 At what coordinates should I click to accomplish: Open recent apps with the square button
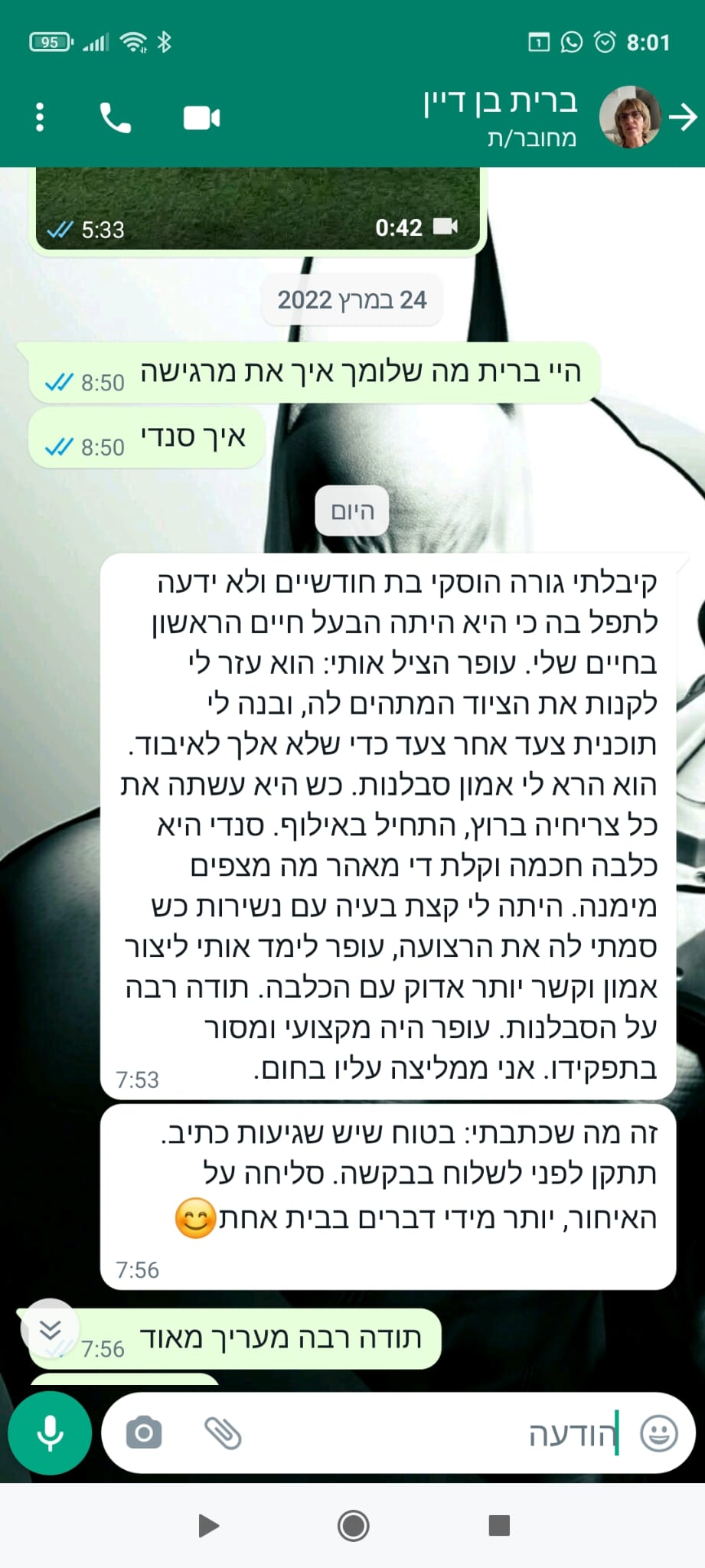(499, 1525)
